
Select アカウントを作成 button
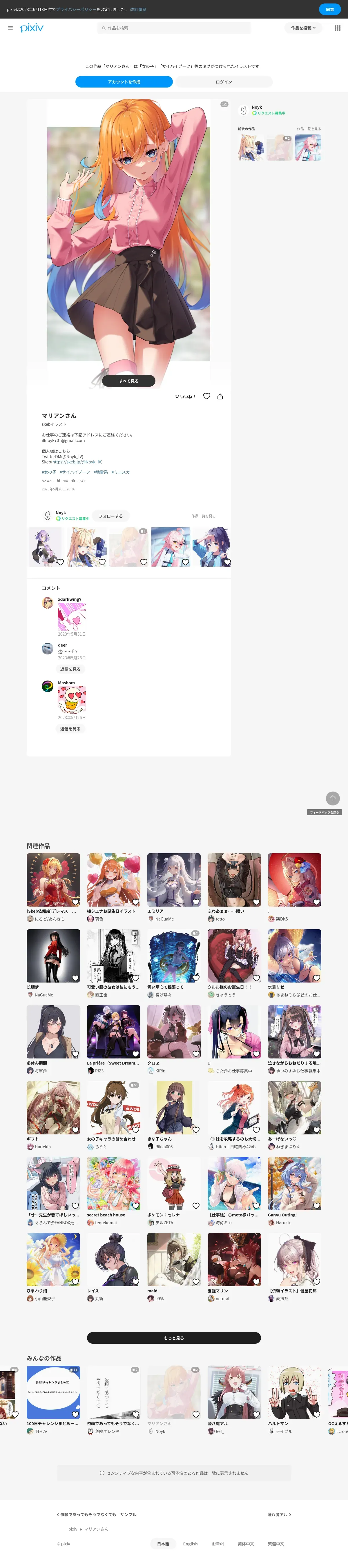124,81
